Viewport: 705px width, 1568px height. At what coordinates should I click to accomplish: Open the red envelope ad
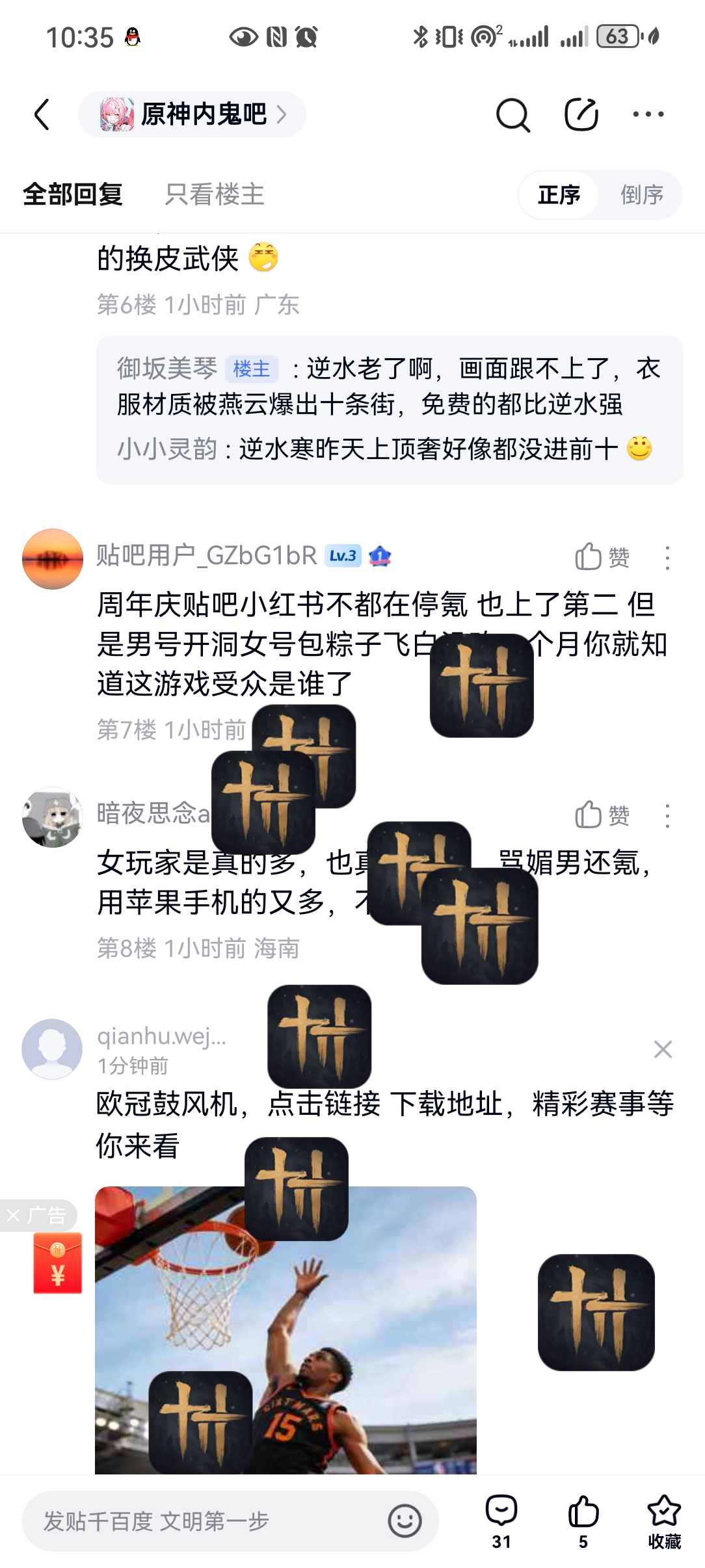pyautogui.click(x=58, y=1263)
